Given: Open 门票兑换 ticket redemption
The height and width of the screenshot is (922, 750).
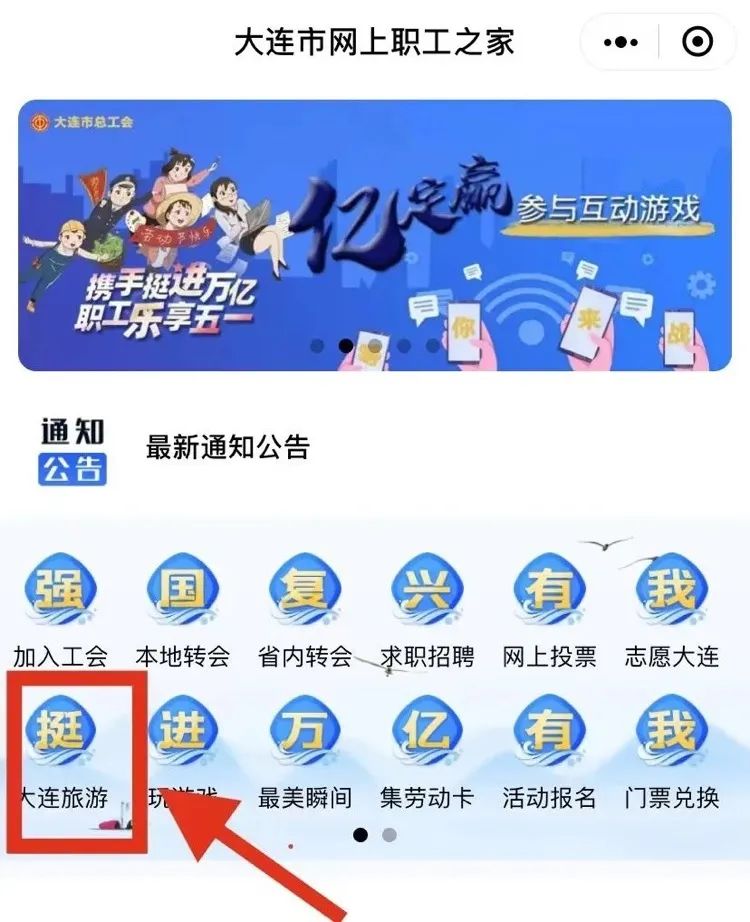Looking at the screenshot, I should (x=672, y=752).
